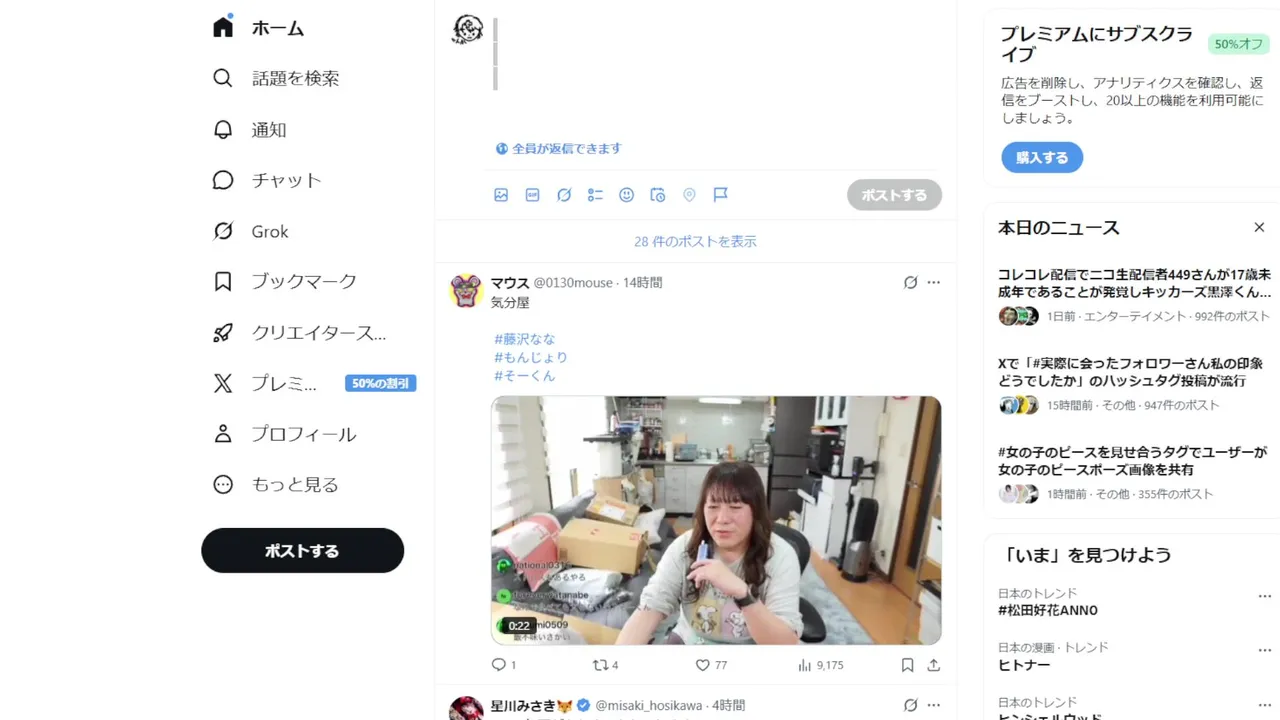Open hashtag #藤沢なな
The image size is (1280, 720).
(524, 340)
